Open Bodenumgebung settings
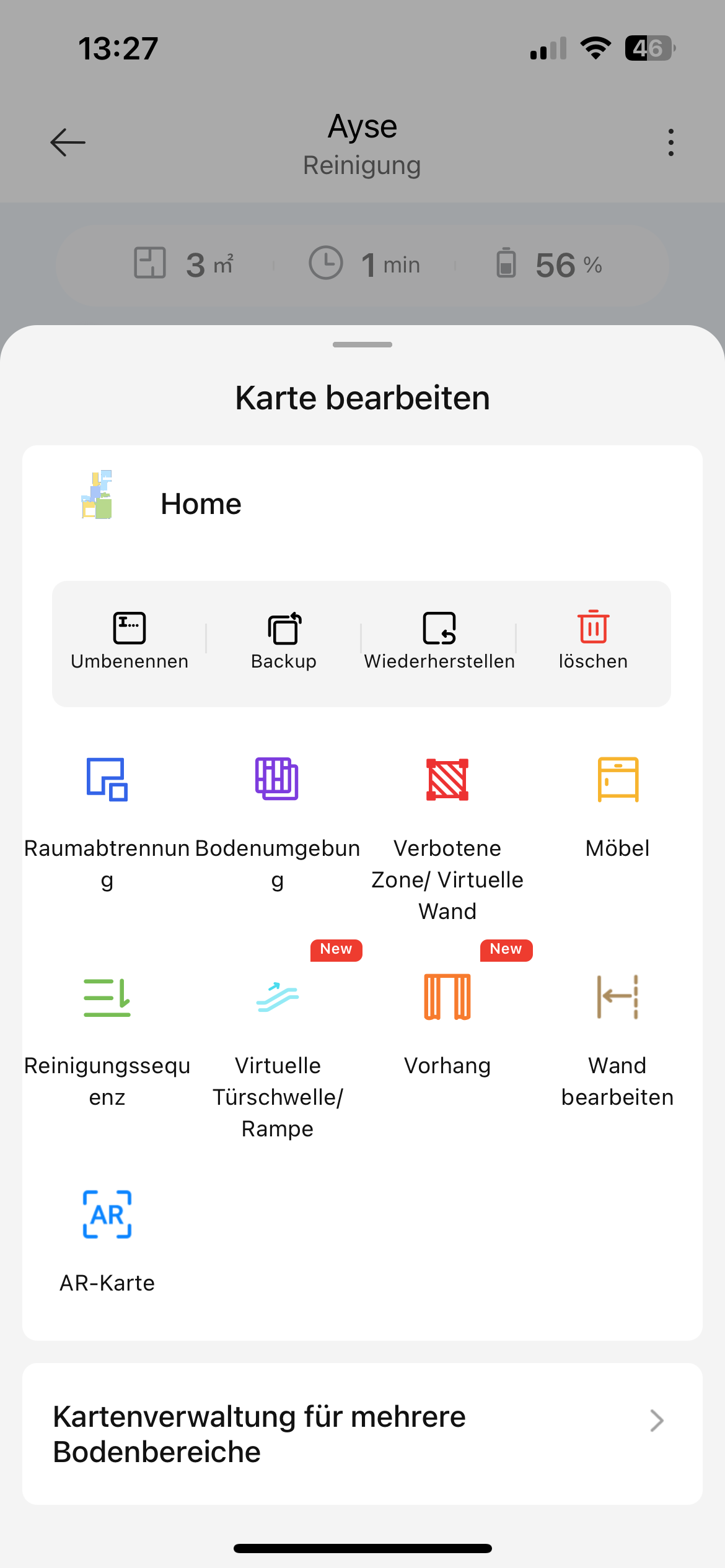725x1568 pixels. pos(277,805)
